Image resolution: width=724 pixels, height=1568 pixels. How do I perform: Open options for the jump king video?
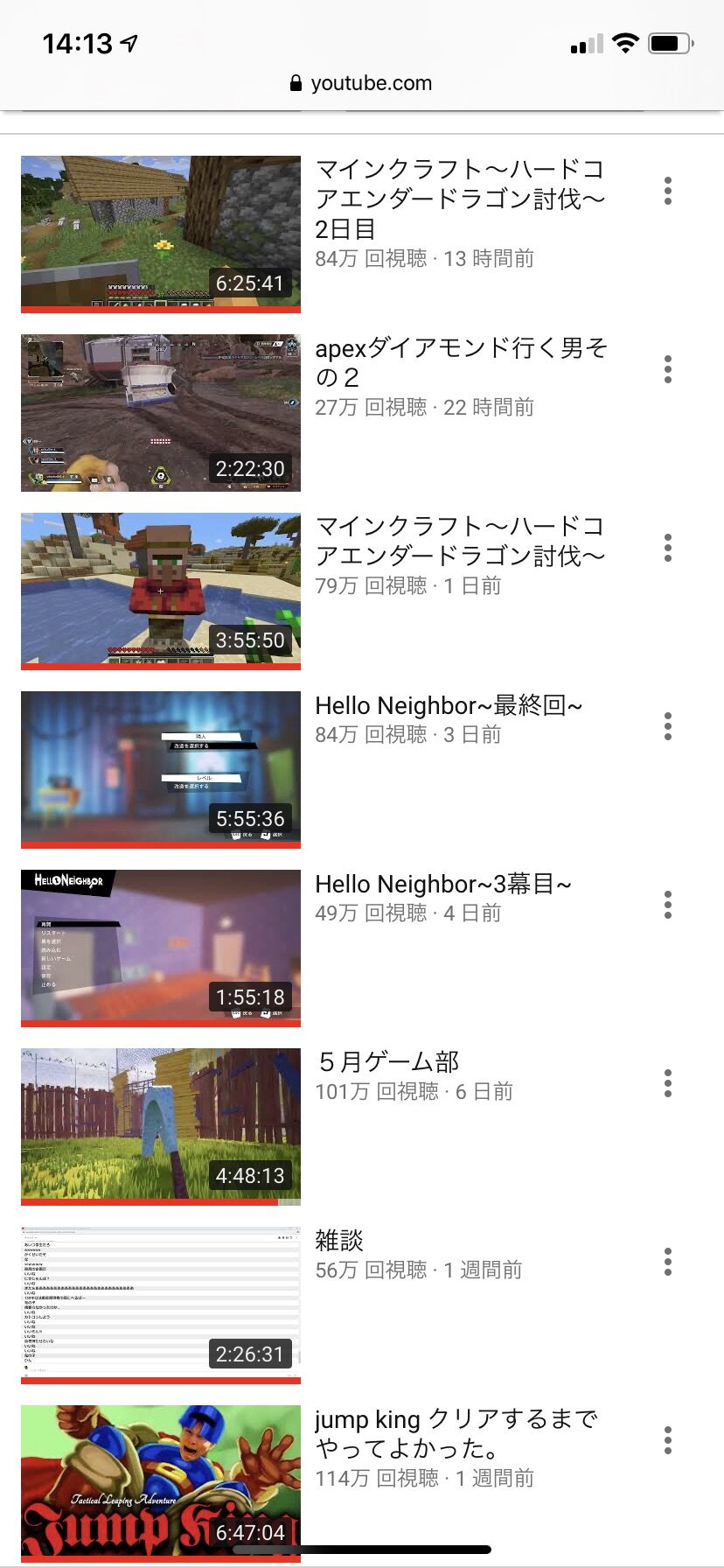coord(668,1440)
